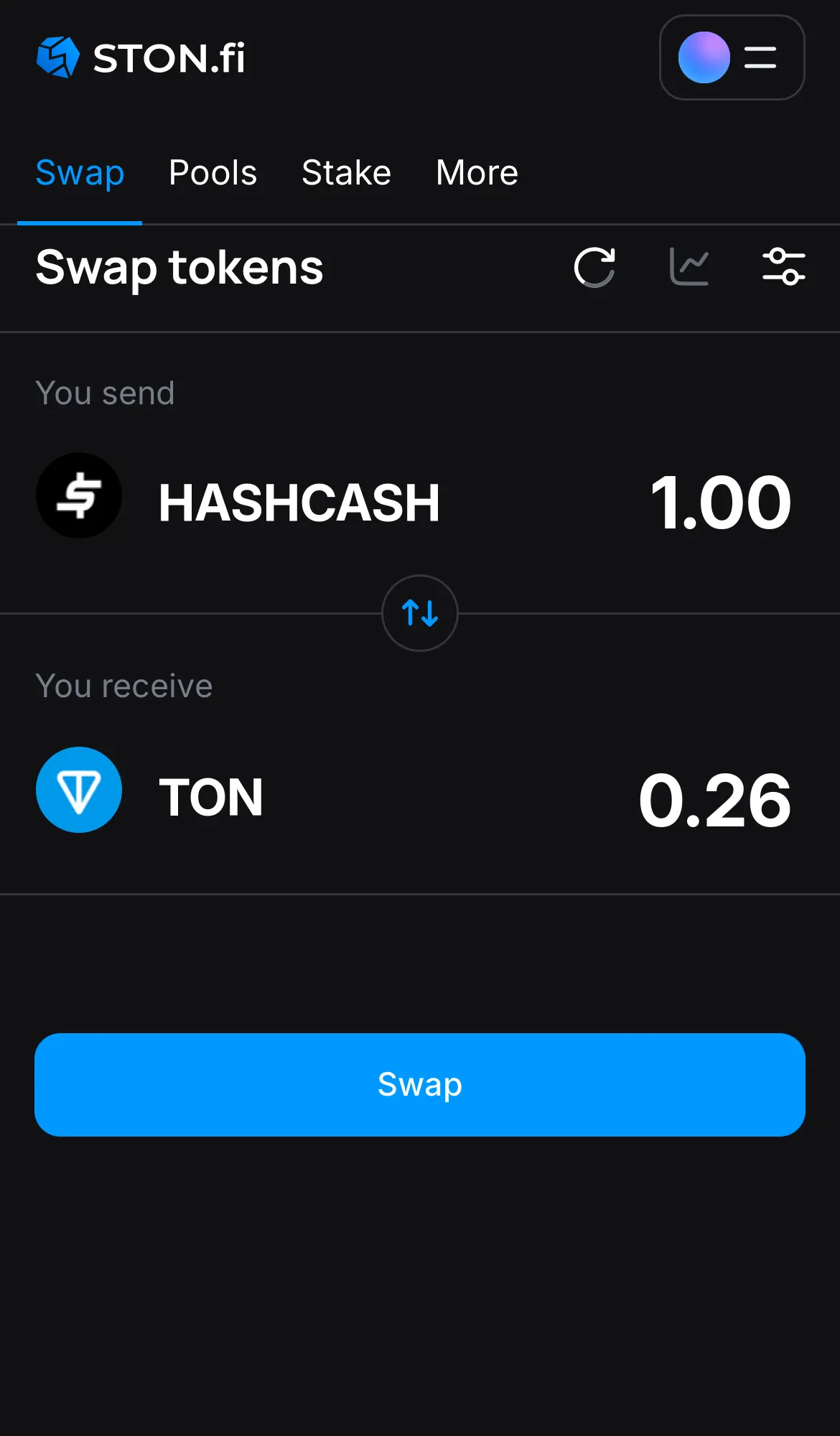Click the STON.fi logo icon
This screenshot has height=1436, width=840.
[x=59, y=57]
